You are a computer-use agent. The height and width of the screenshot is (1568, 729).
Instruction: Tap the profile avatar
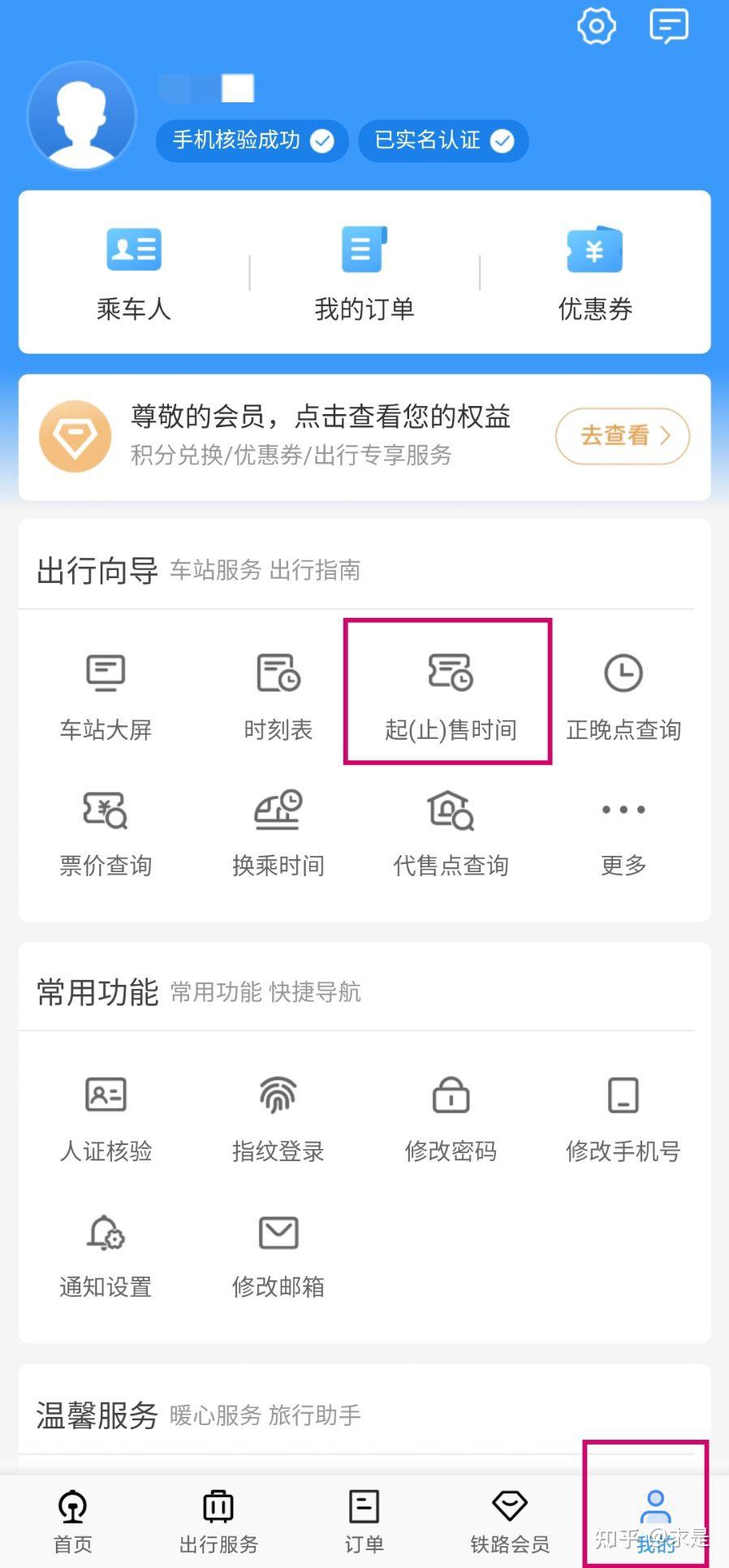[81, 116]
